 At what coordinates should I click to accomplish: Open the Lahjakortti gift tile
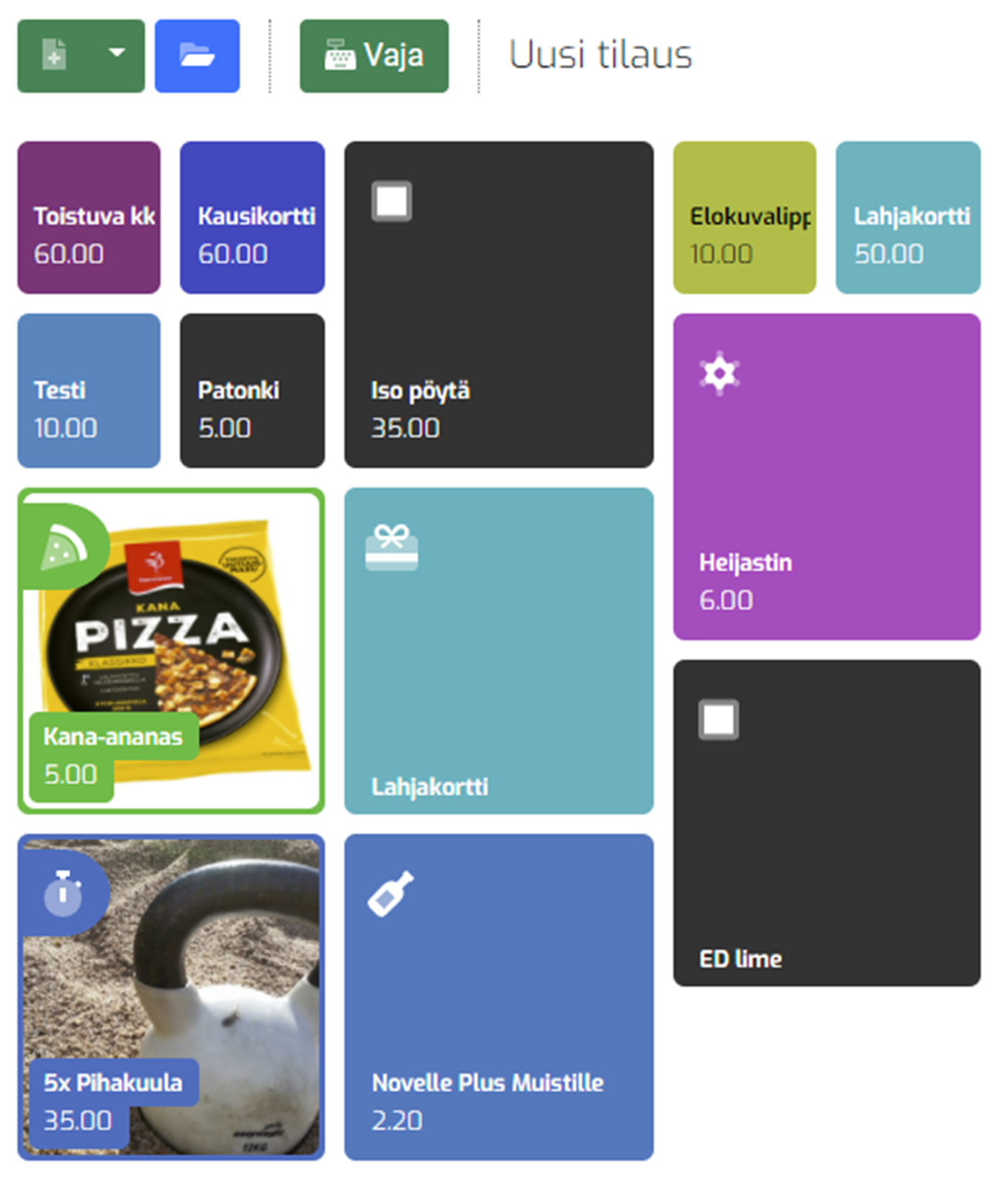point(498,651)
